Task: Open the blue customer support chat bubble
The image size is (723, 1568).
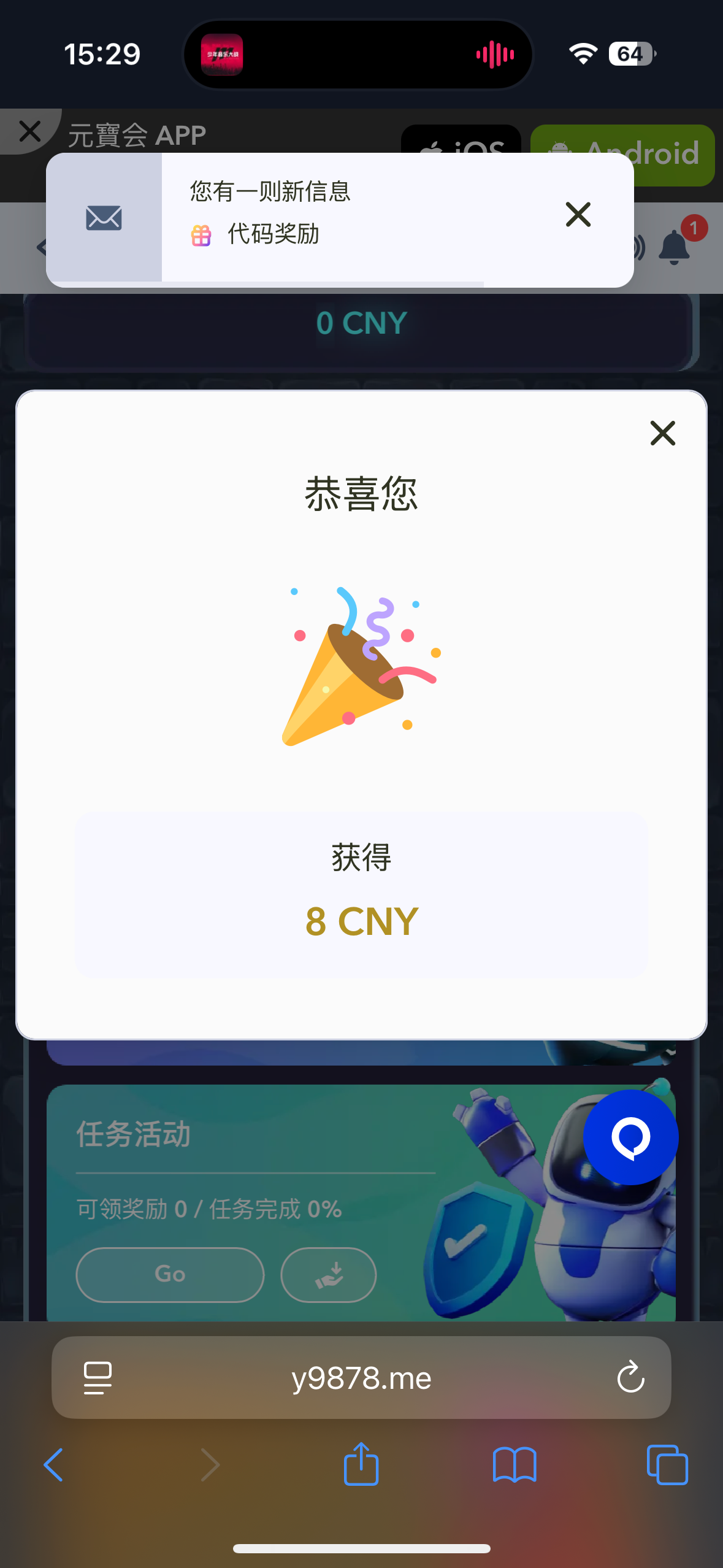Action: 630,1137
